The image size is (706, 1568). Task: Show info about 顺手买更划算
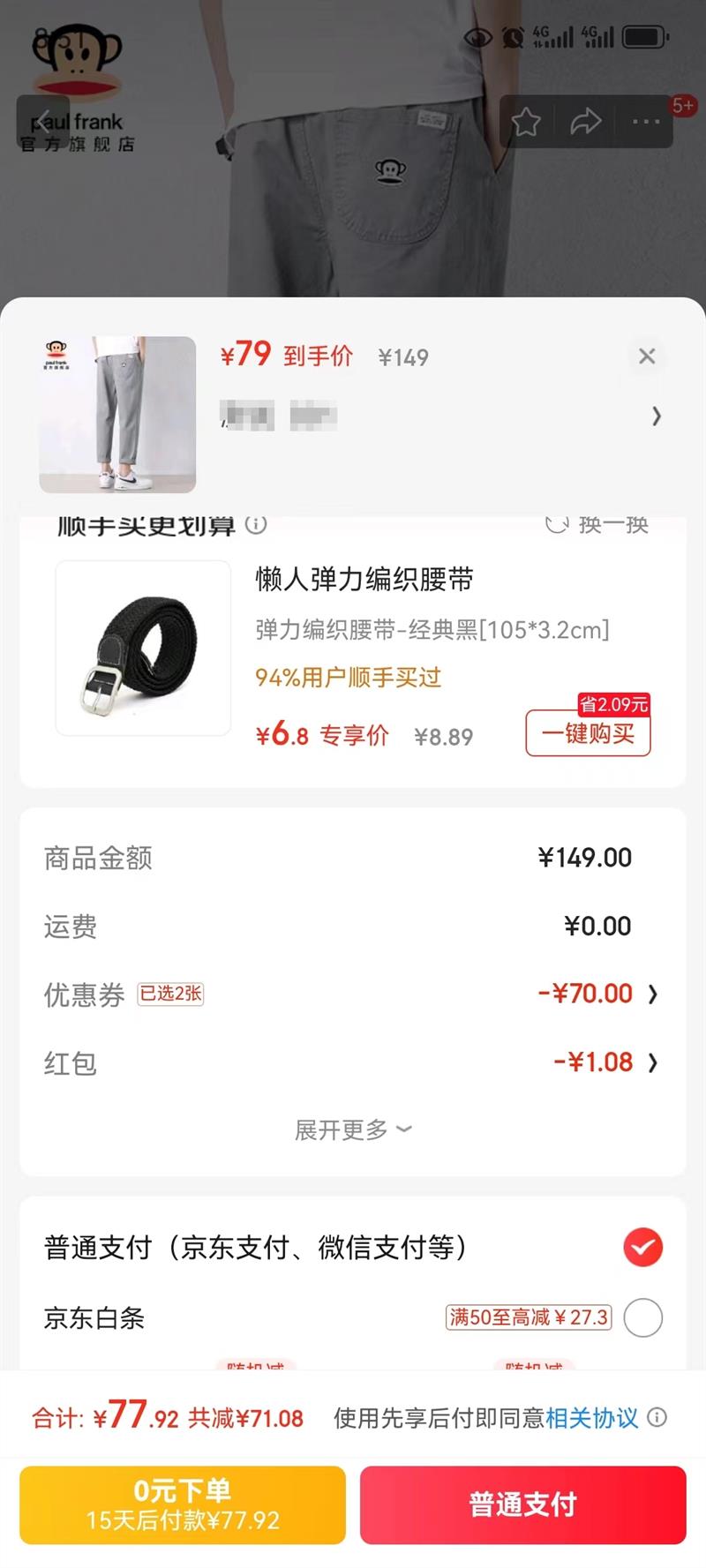(x=256, y=525)
